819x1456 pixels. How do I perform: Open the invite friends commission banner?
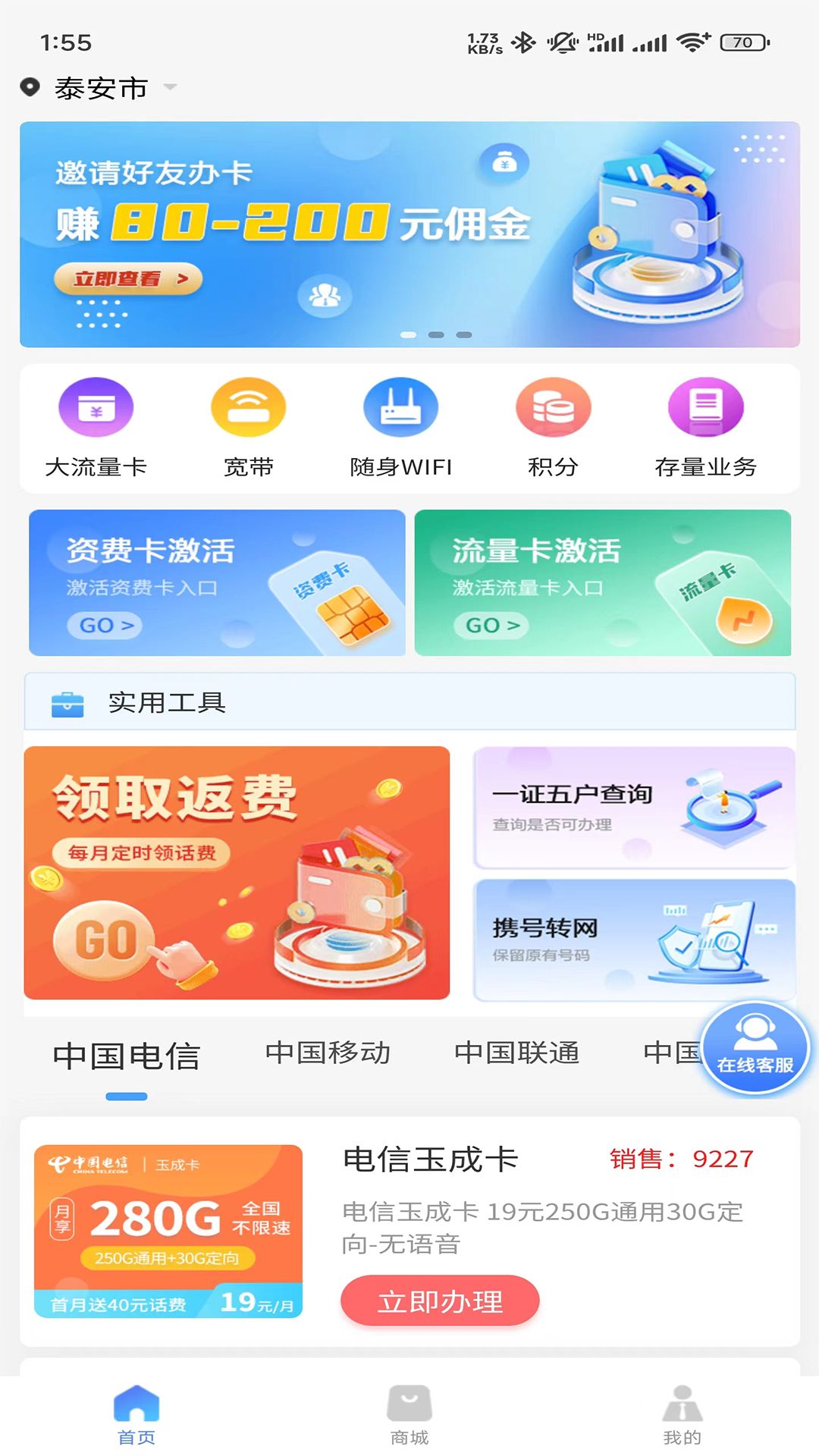click(x=409, y=234)
